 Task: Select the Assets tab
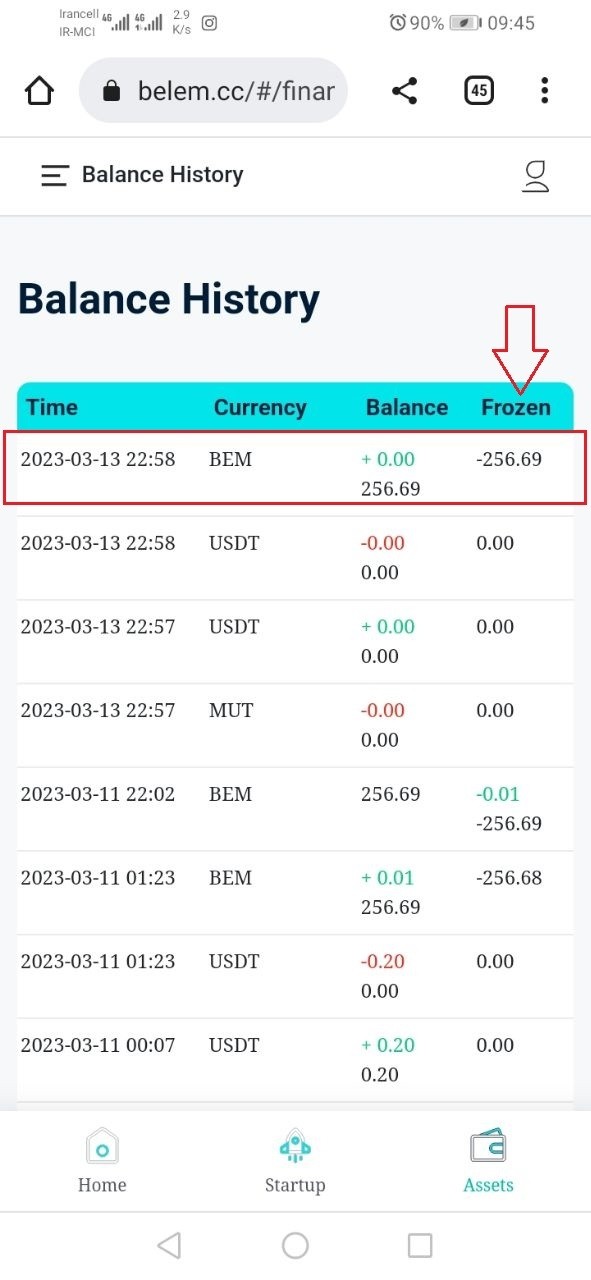click(488, 1163)
